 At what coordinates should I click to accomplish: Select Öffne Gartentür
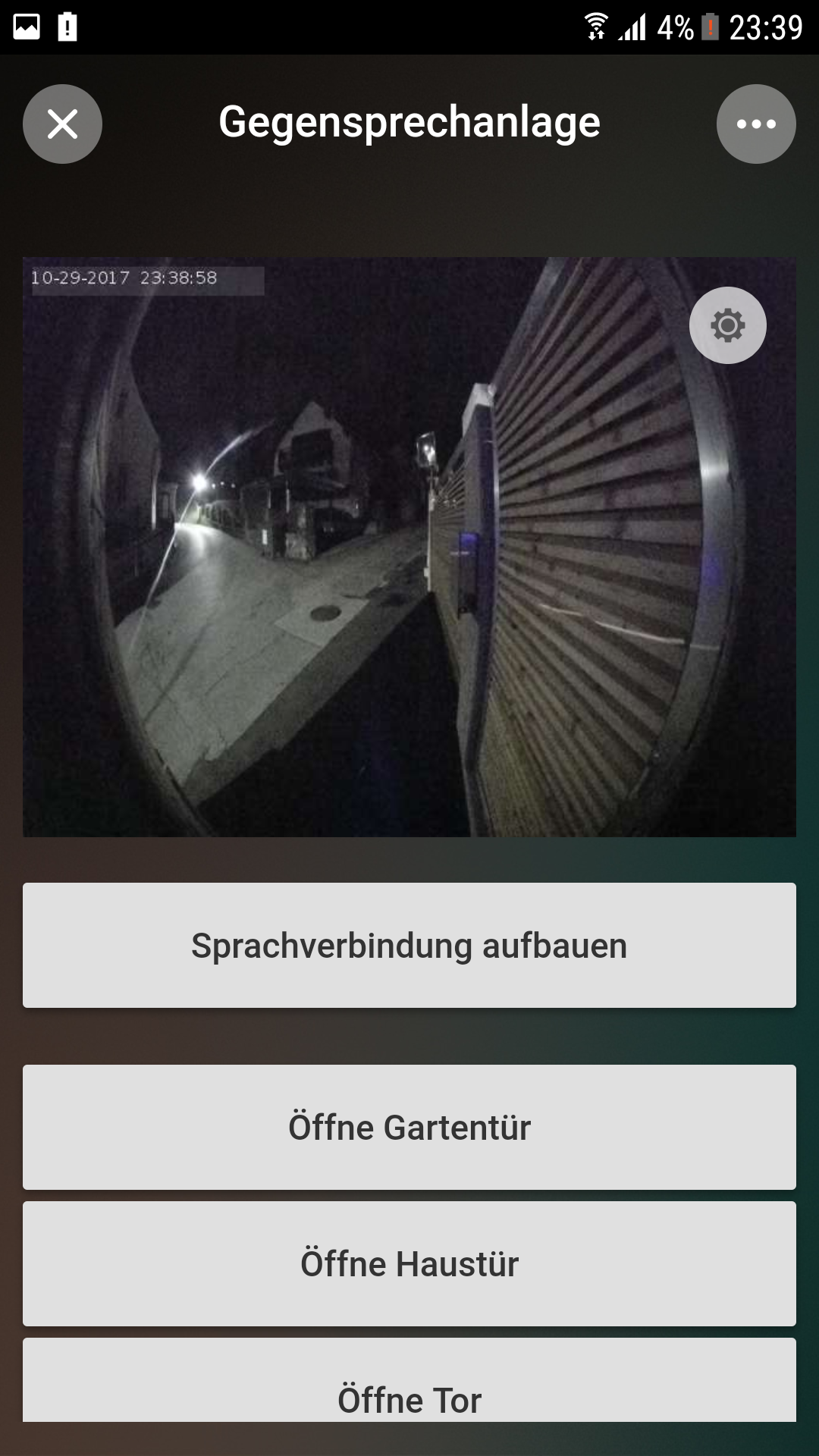[x=409, y=1127]
